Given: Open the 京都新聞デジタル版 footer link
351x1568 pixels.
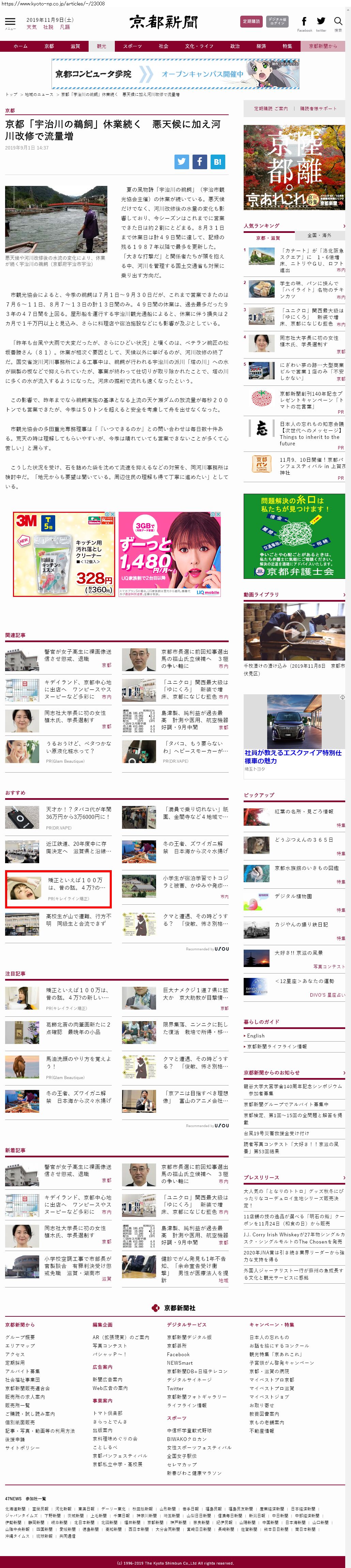Looking at the screenshot, I should [x=189, y=1337].
